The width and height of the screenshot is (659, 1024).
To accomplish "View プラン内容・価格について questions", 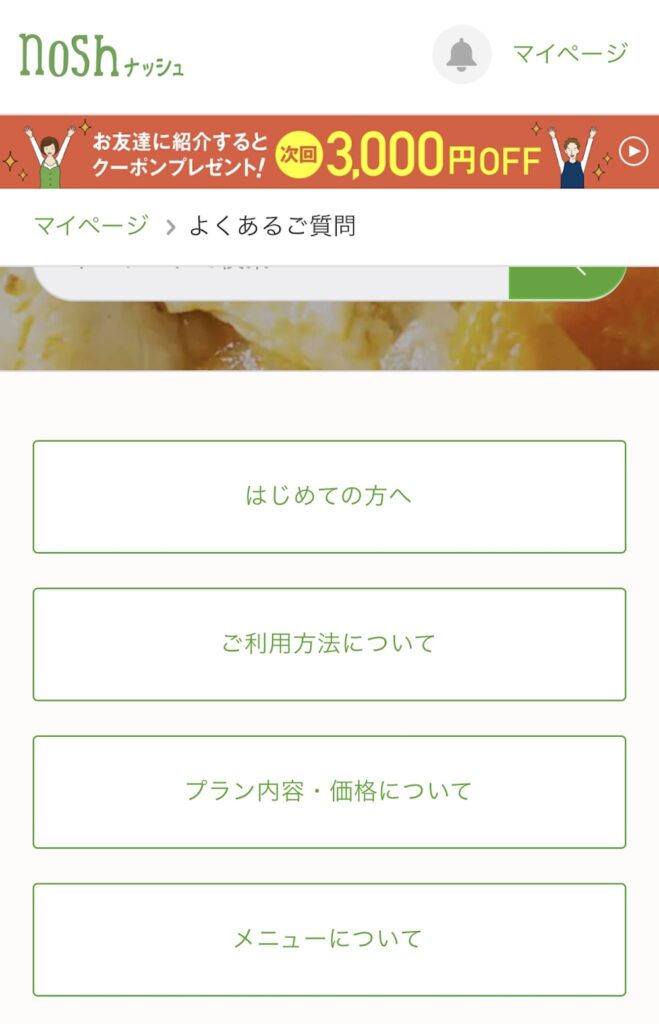I will [x=329, y=791].
